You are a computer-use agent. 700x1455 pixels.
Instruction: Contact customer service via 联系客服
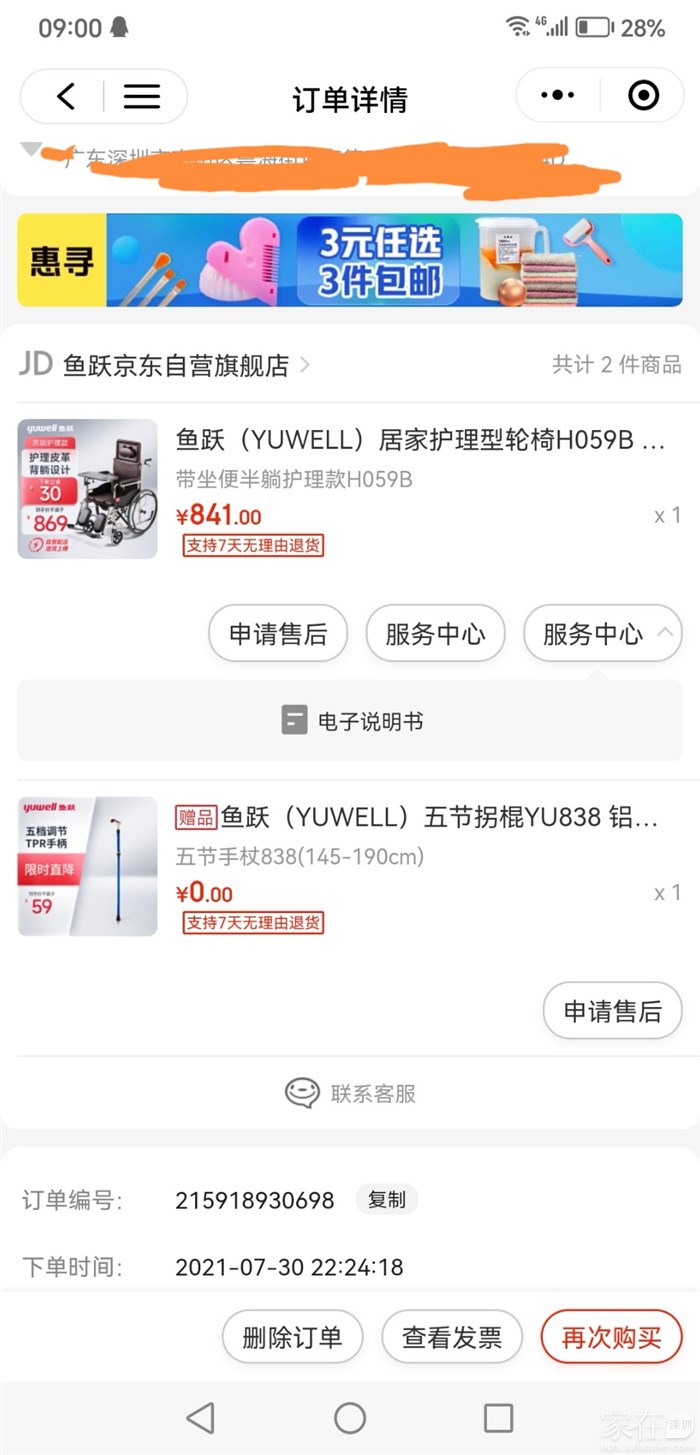click(x=350, y=1093)
